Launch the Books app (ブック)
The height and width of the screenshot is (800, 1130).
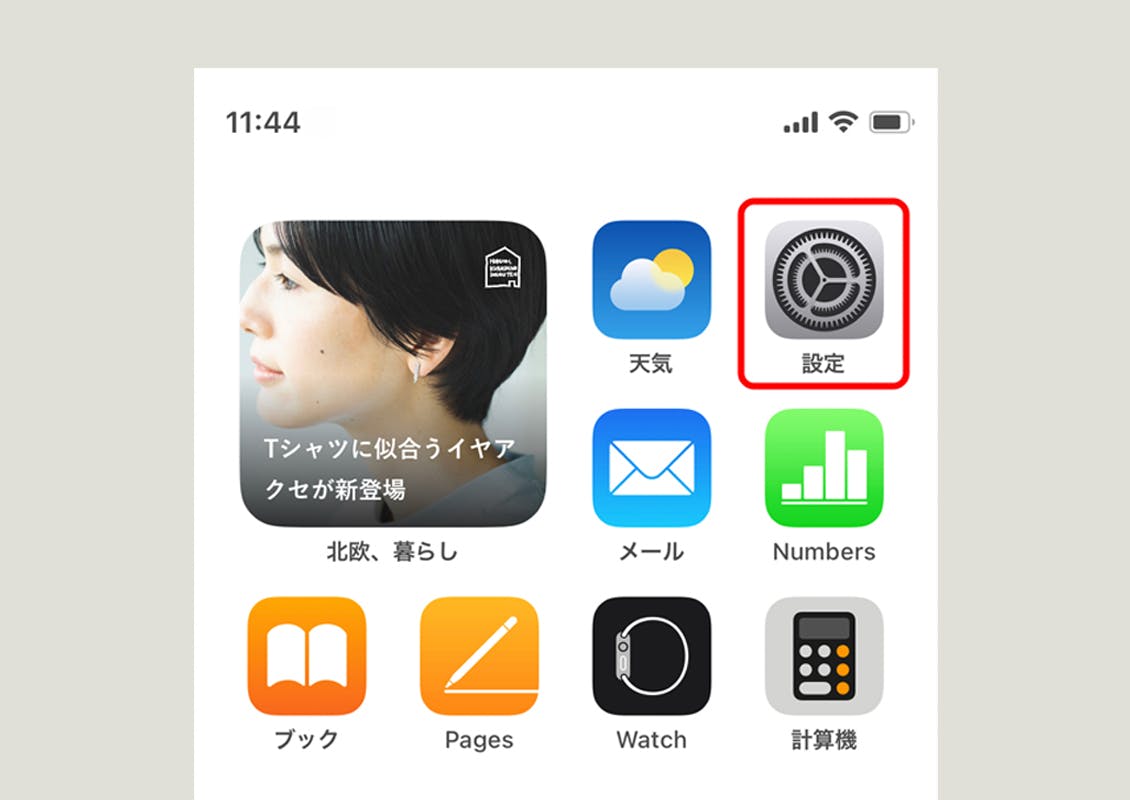click(306, 656)
